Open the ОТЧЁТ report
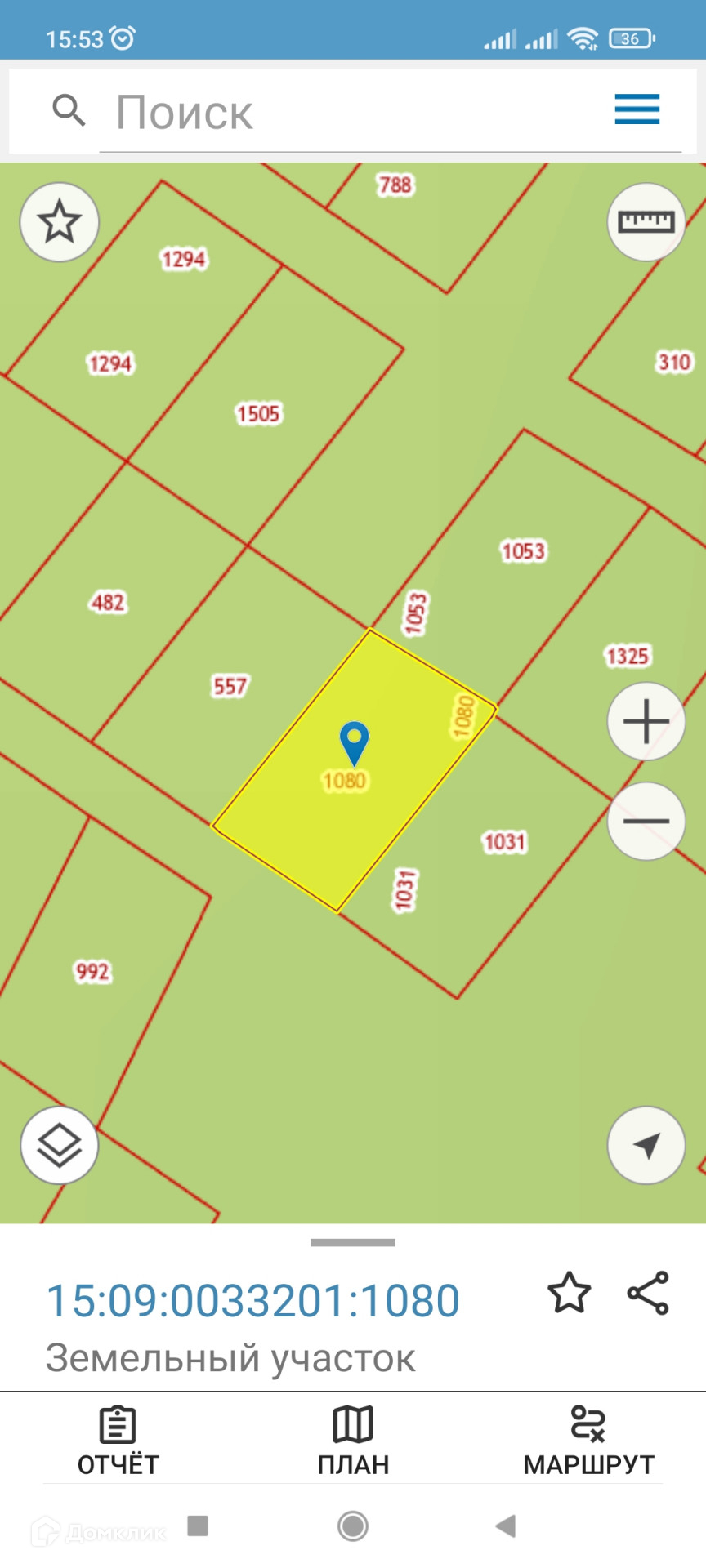This screenshot has height=1568, width=706. click(118, 1441)
